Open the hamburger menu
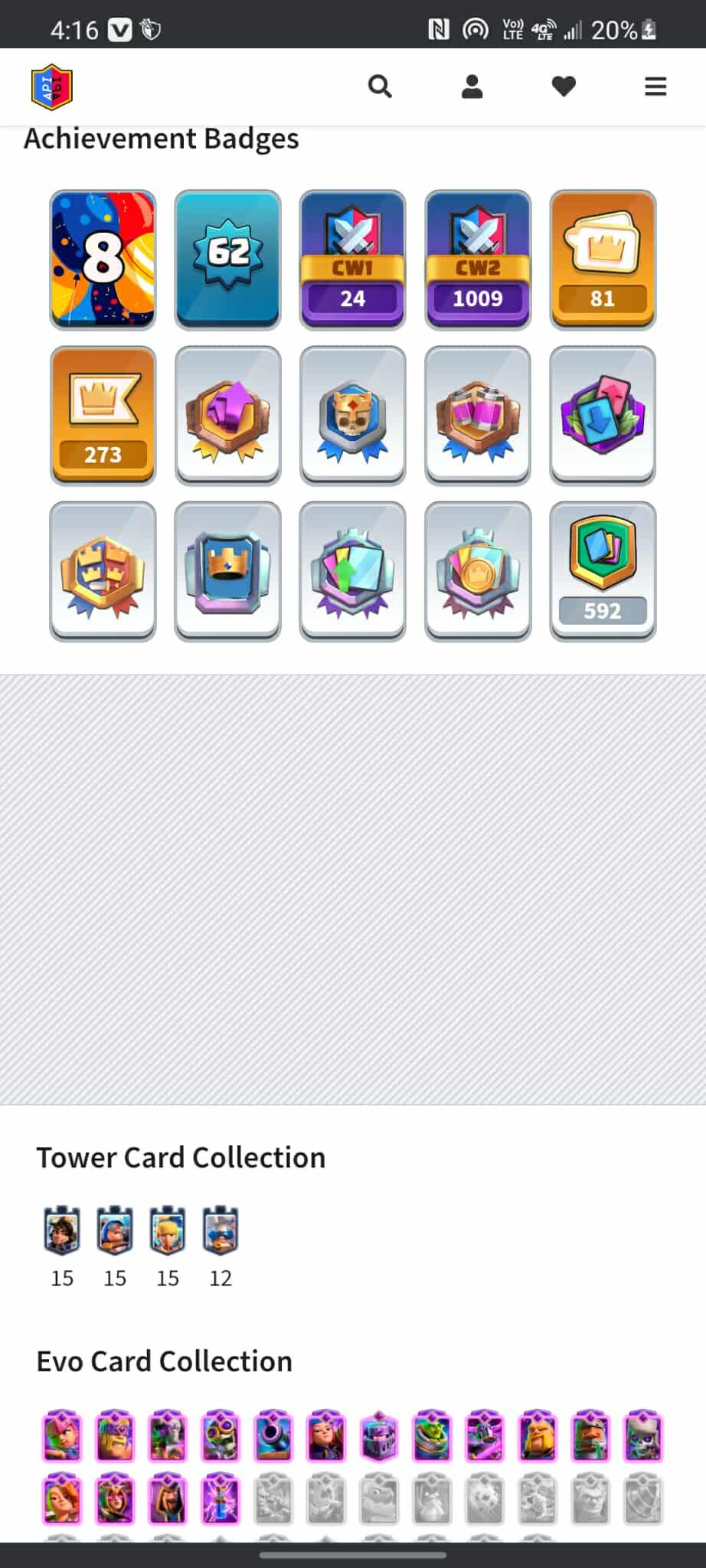 coord(655,87)
